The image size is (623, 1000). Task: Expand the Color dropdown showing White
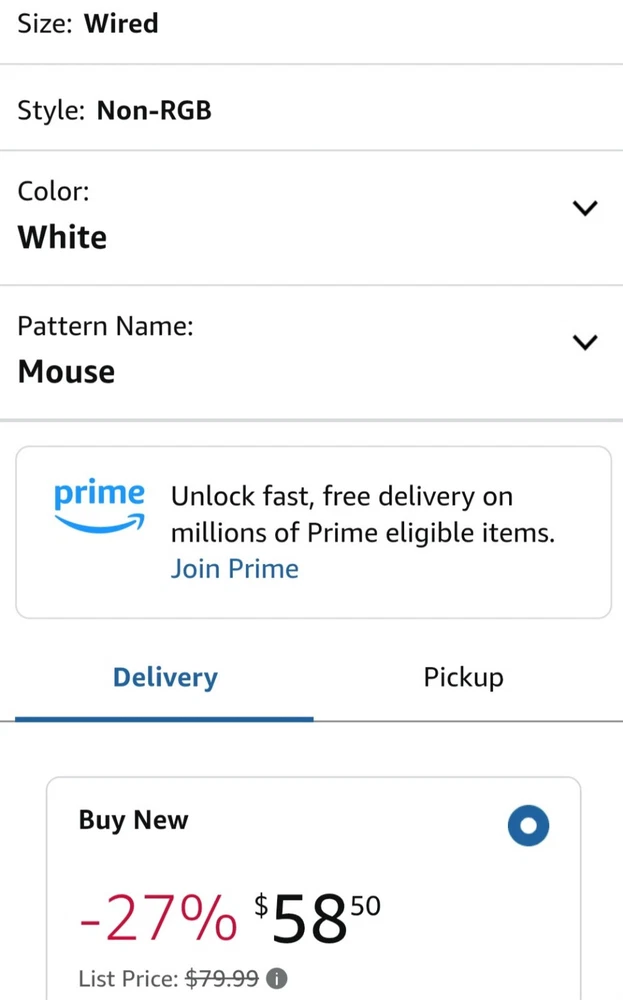pyautogui.click(x=584, y=209)
